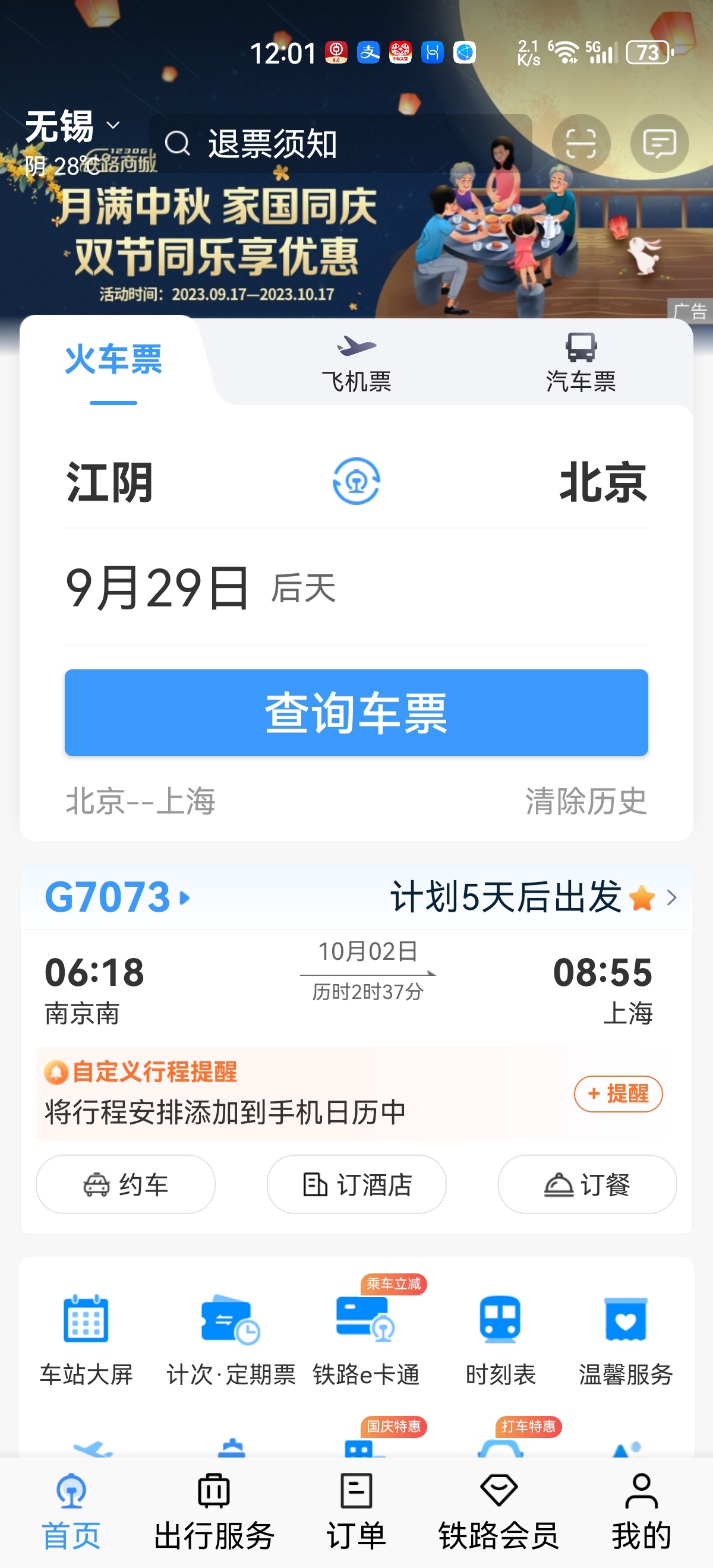
Task: Select the 北京--上海 history route
Action: (x=140, y=801)
